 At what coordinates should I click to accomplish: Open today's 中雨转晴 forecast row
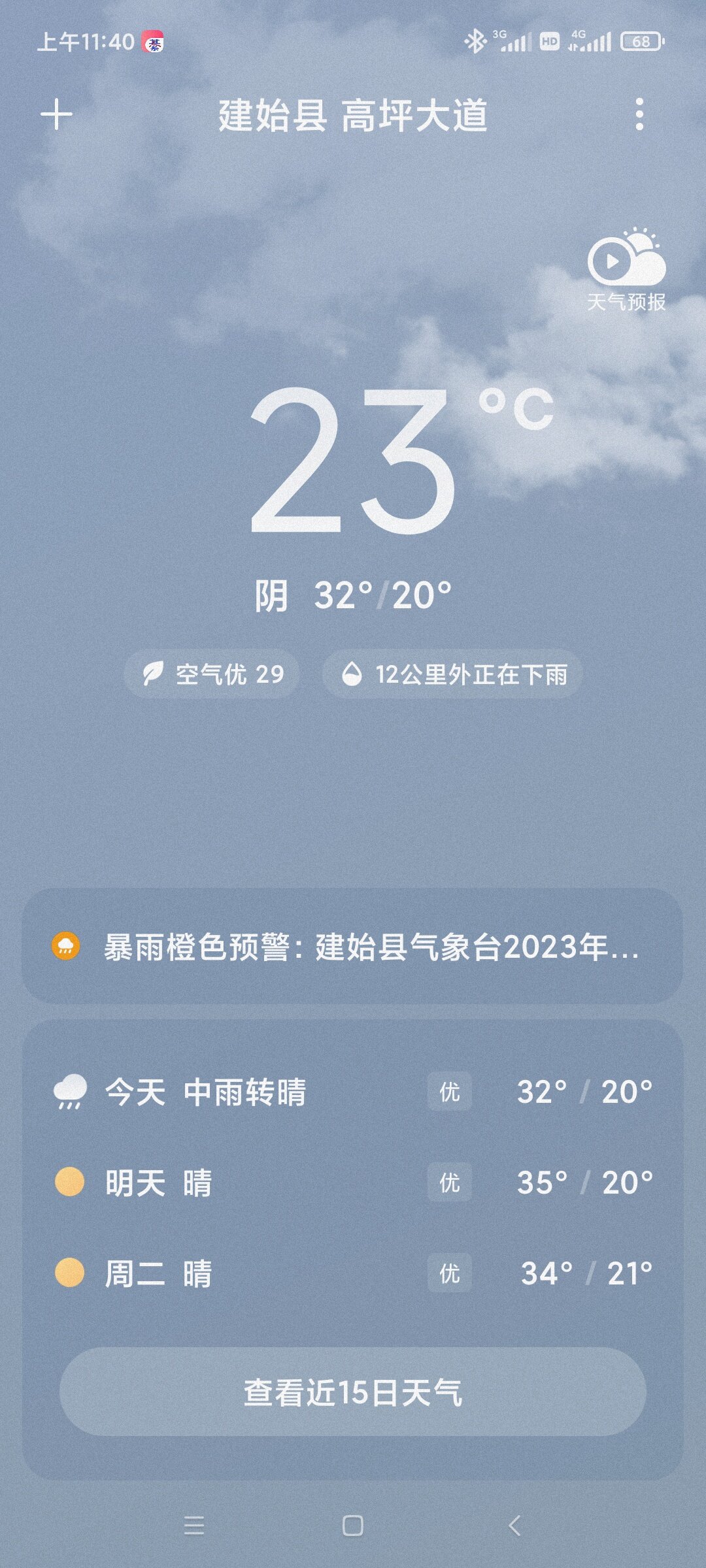(353, 1092)
